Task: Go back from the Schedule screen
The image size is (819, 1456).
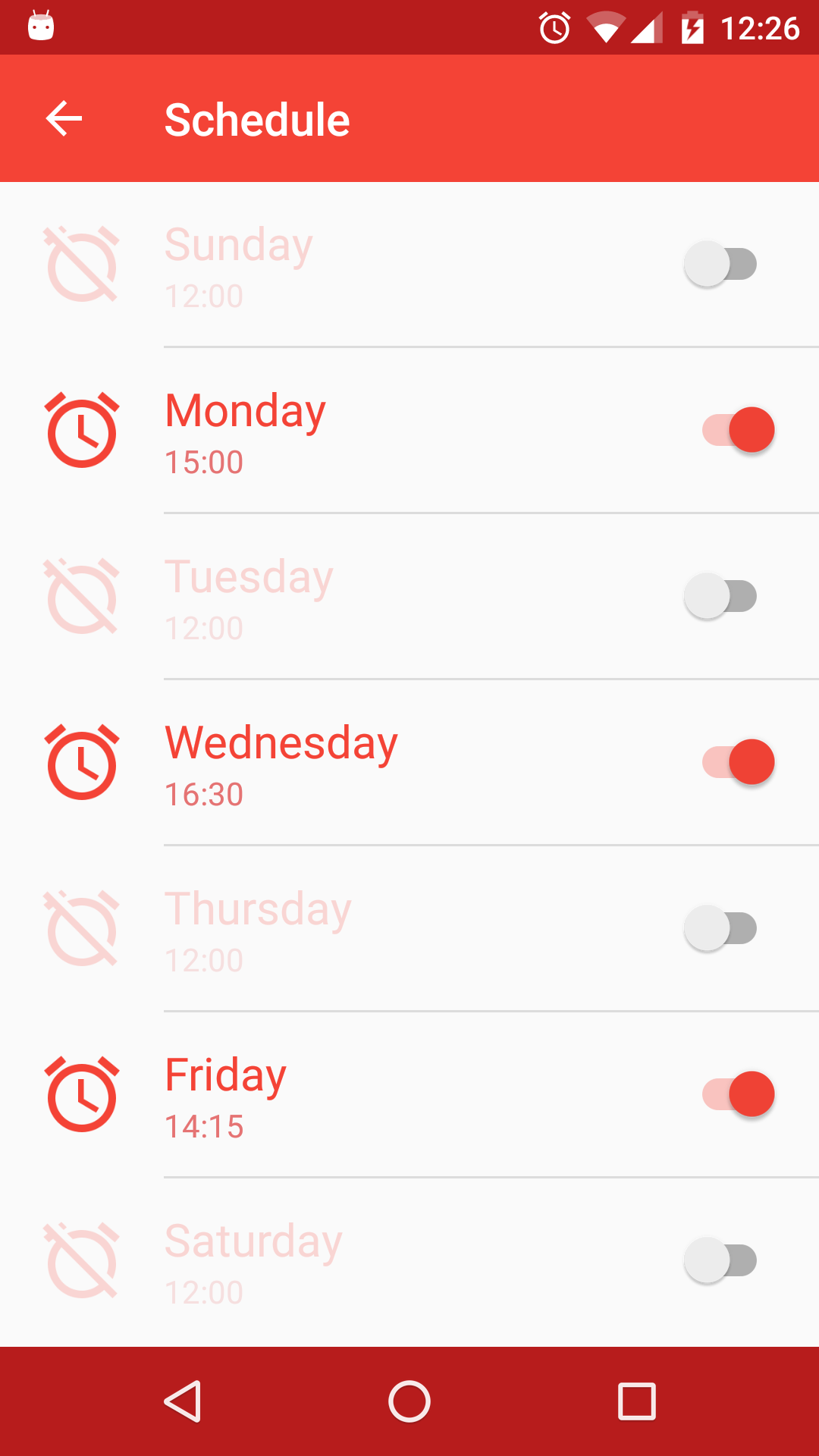Action: tap(64, 119)
